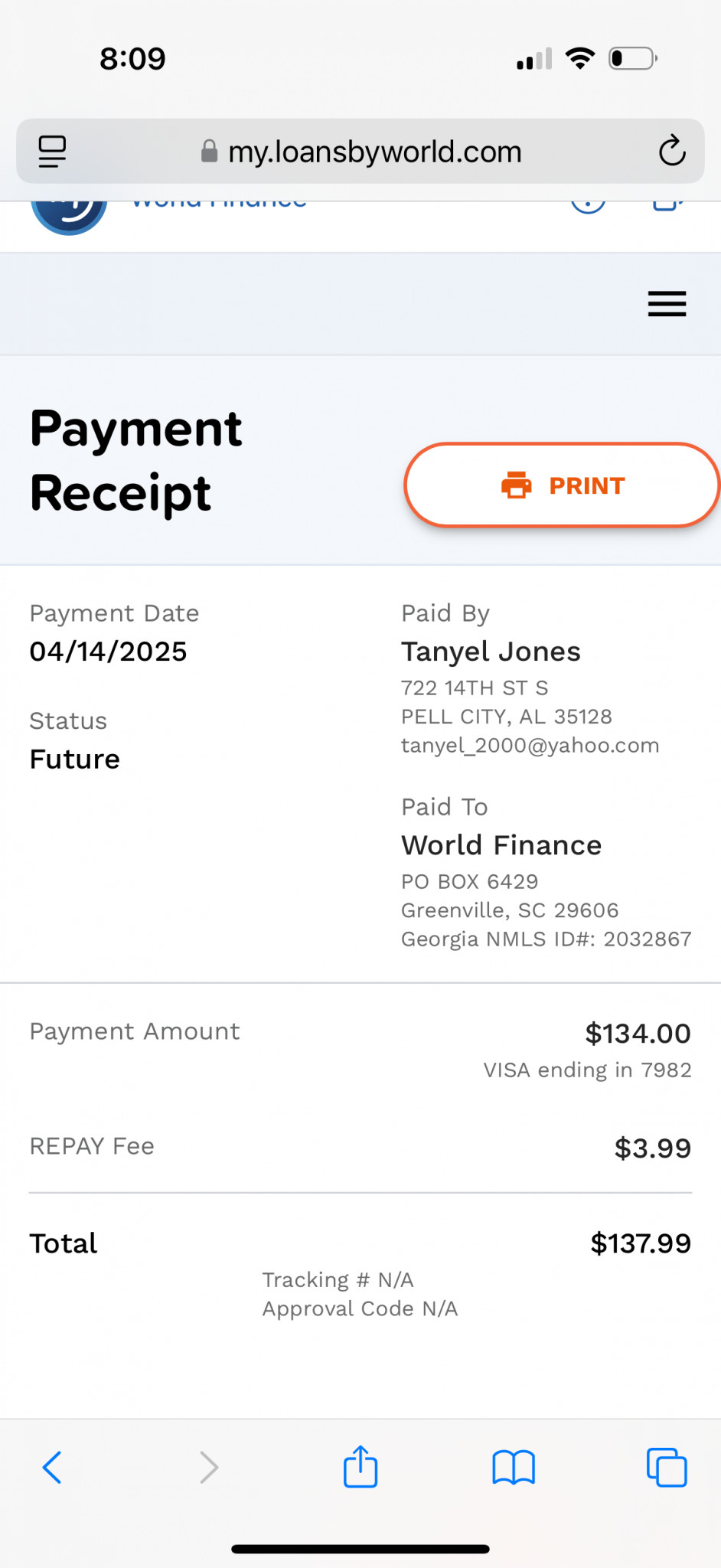Reload the page in Safari

pos(672,151)
